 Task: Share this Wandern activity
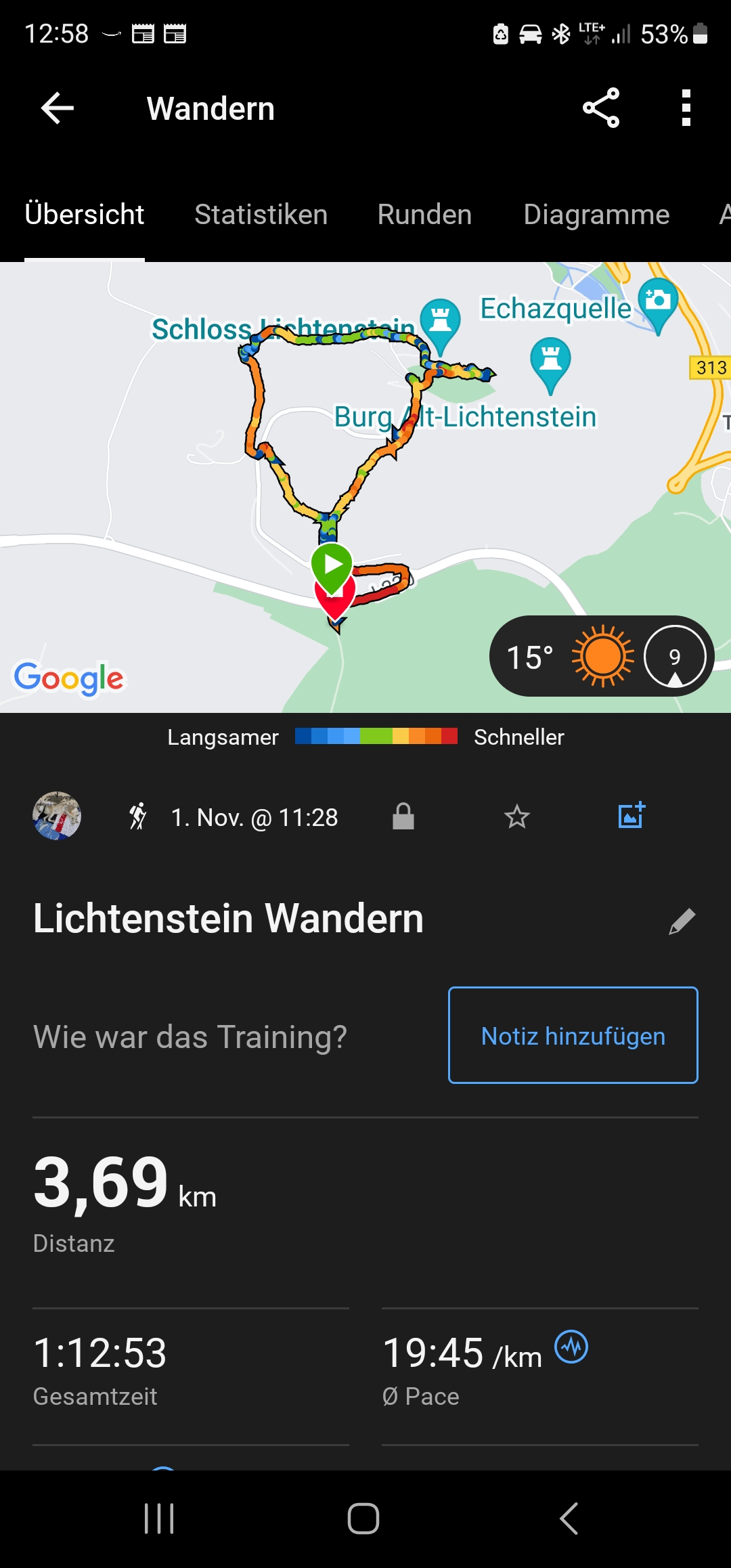601,108
